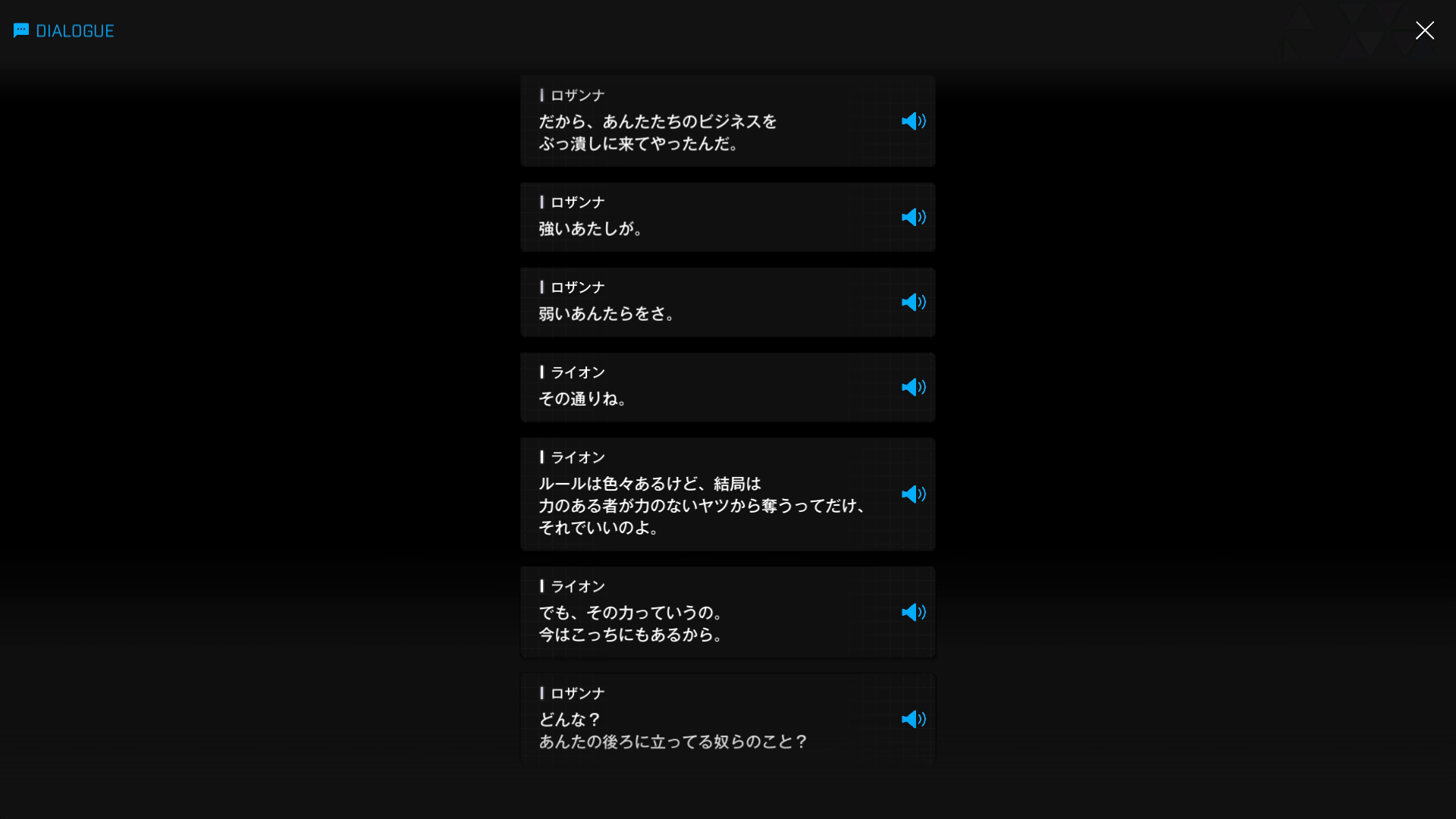Play voice for '強いあたしが。' line

click(x=913, y=218)
